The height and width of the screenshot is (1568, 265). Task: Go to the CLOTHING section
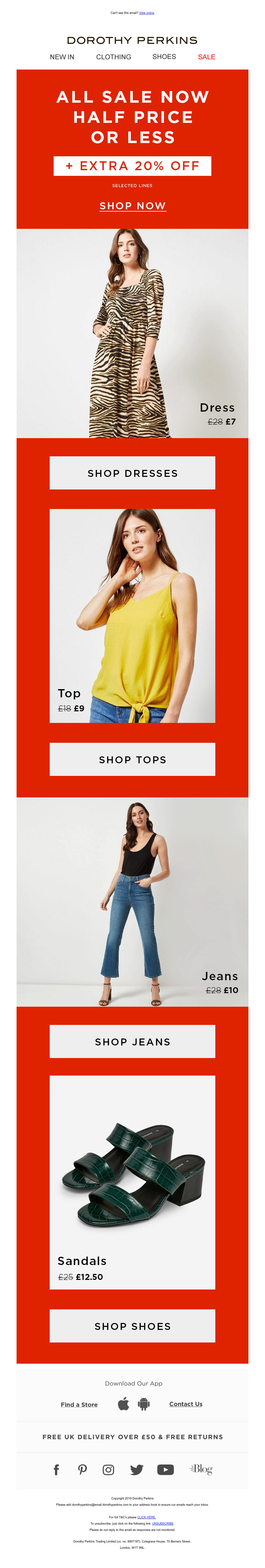click(x=113, y=57)
